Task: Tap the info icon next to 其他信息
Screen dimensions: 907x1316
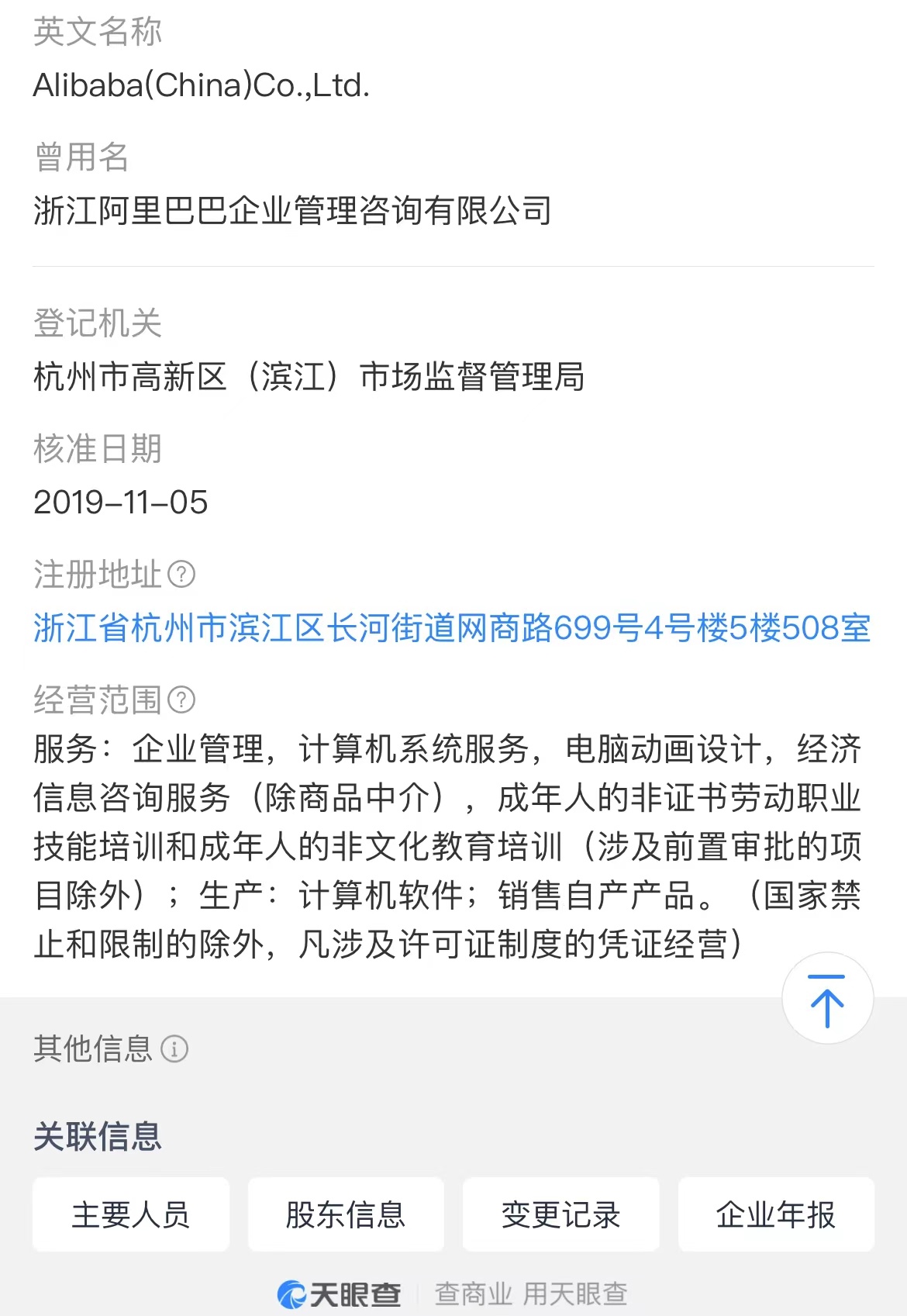Action: point(174,1049)
